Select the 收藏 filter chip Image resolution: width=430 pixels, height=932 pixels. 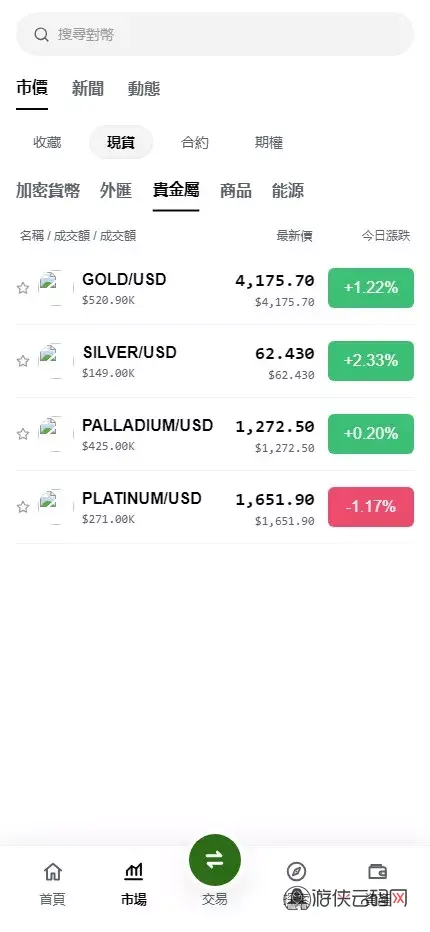[47, 143]
